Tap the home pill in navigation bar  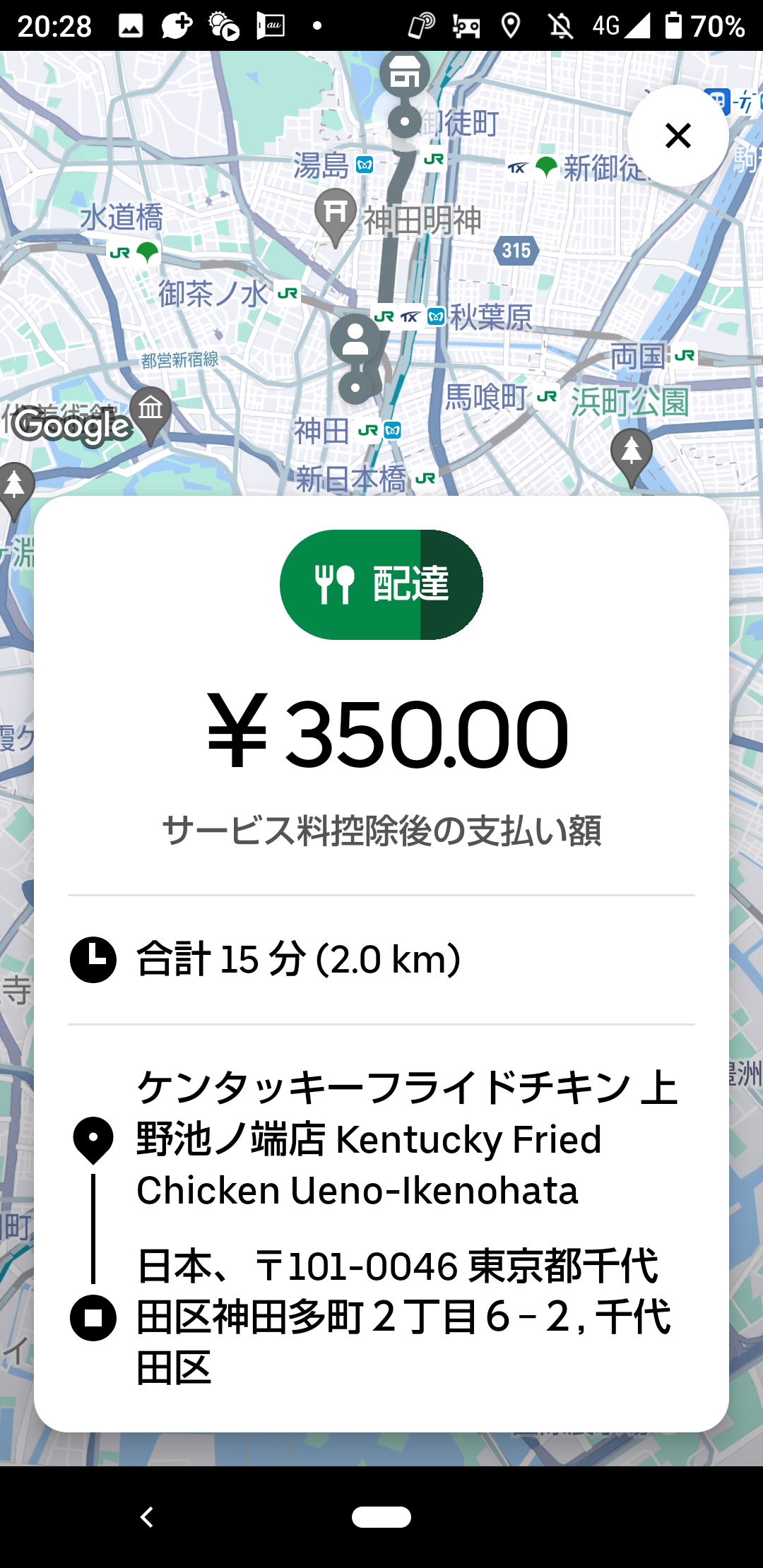click(x=381, y=1516)
